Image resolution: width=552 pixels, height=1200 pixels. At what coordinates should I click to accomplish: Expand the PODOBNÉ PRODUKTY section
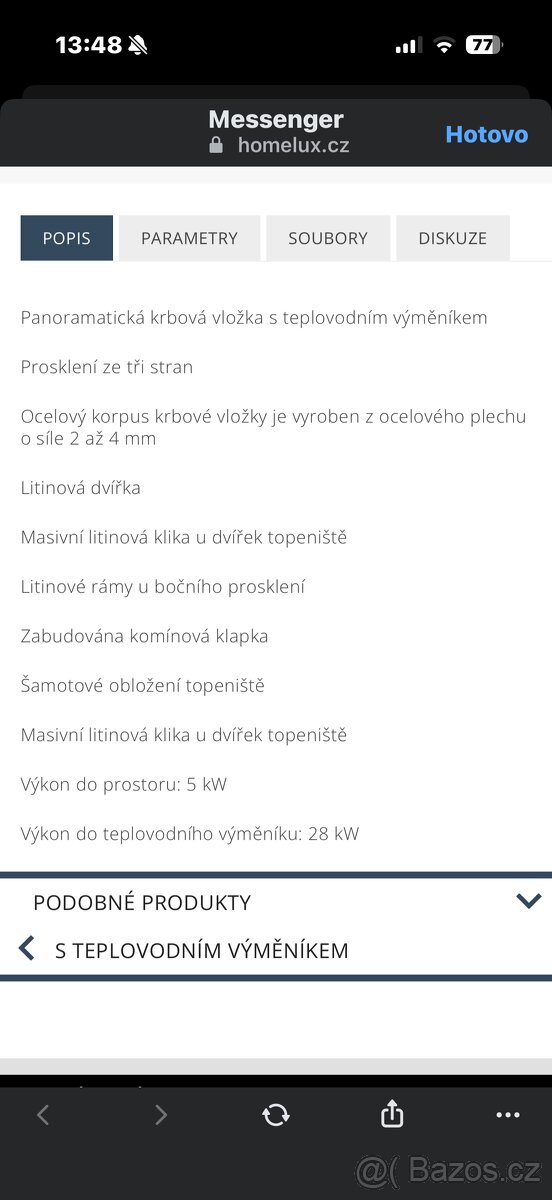(x=276, y=902)
